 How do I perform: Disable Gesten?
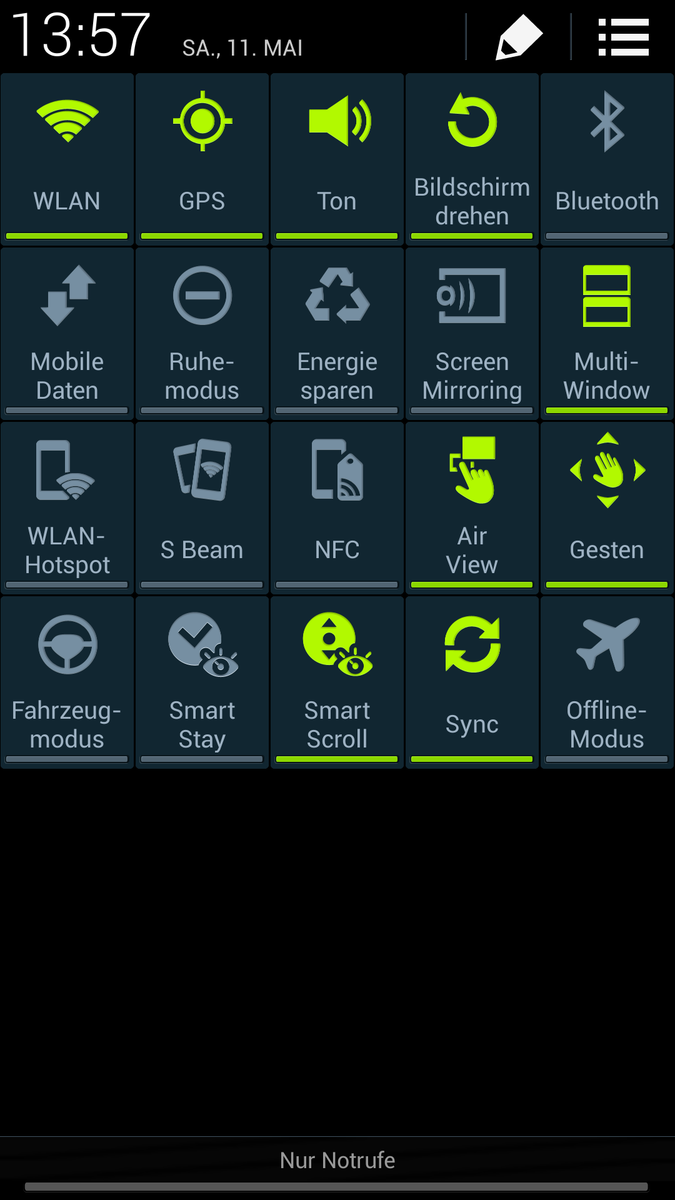pyautogui.click(x=607, y=507)
